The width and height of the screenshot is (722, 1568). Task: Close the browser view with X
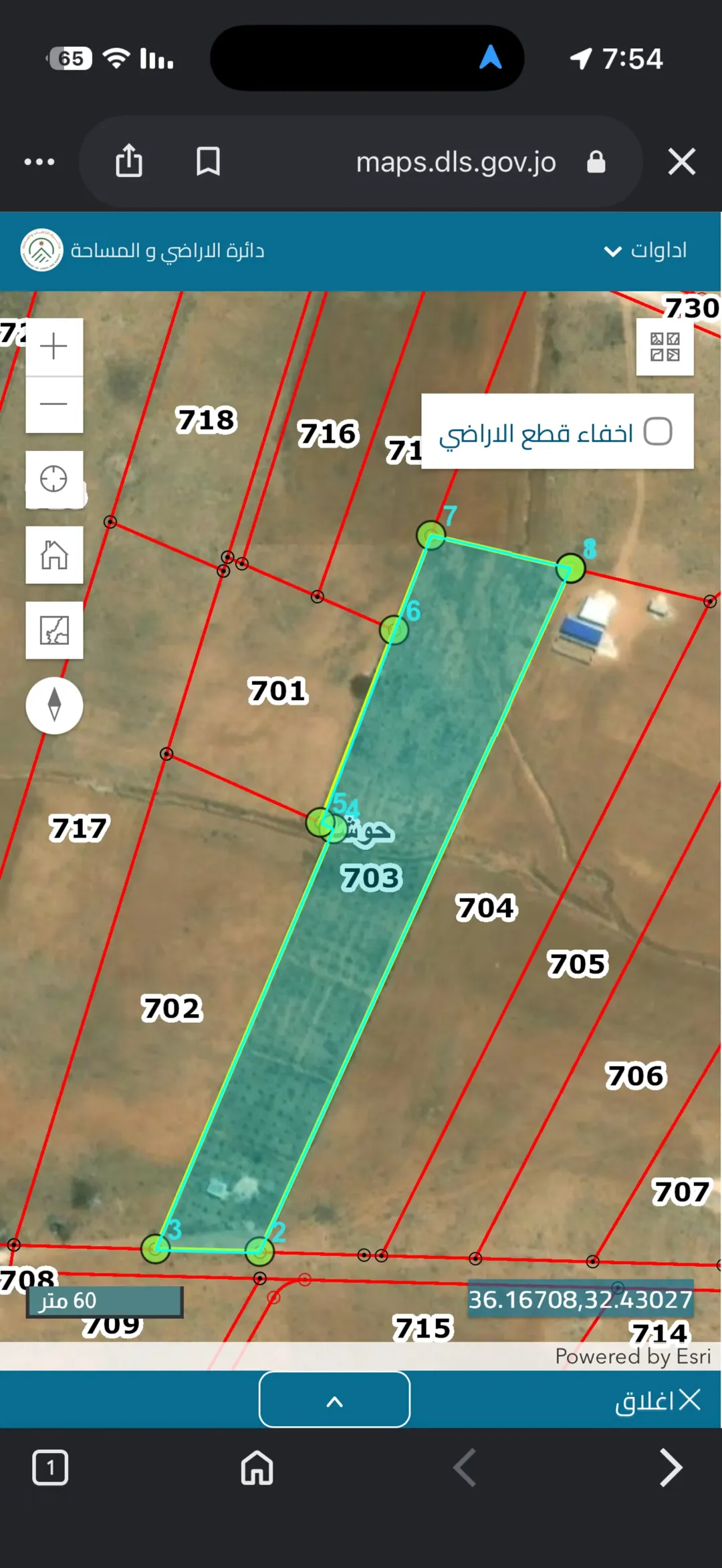click(682, 162)
